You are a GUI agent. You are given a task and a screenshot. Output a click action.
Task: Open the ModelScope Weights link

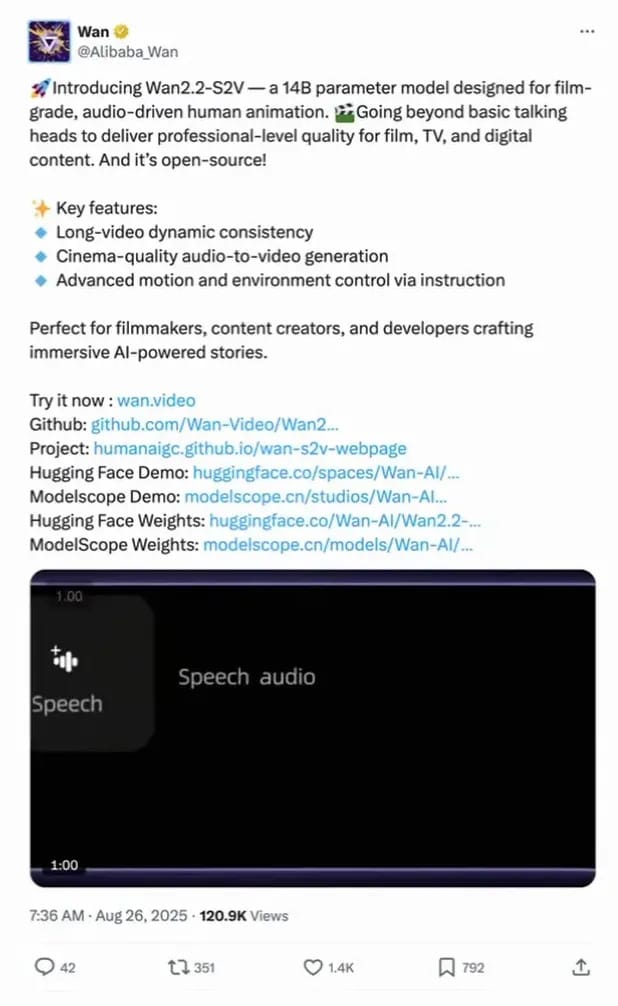pyautogui.click(x=338, y=545)
